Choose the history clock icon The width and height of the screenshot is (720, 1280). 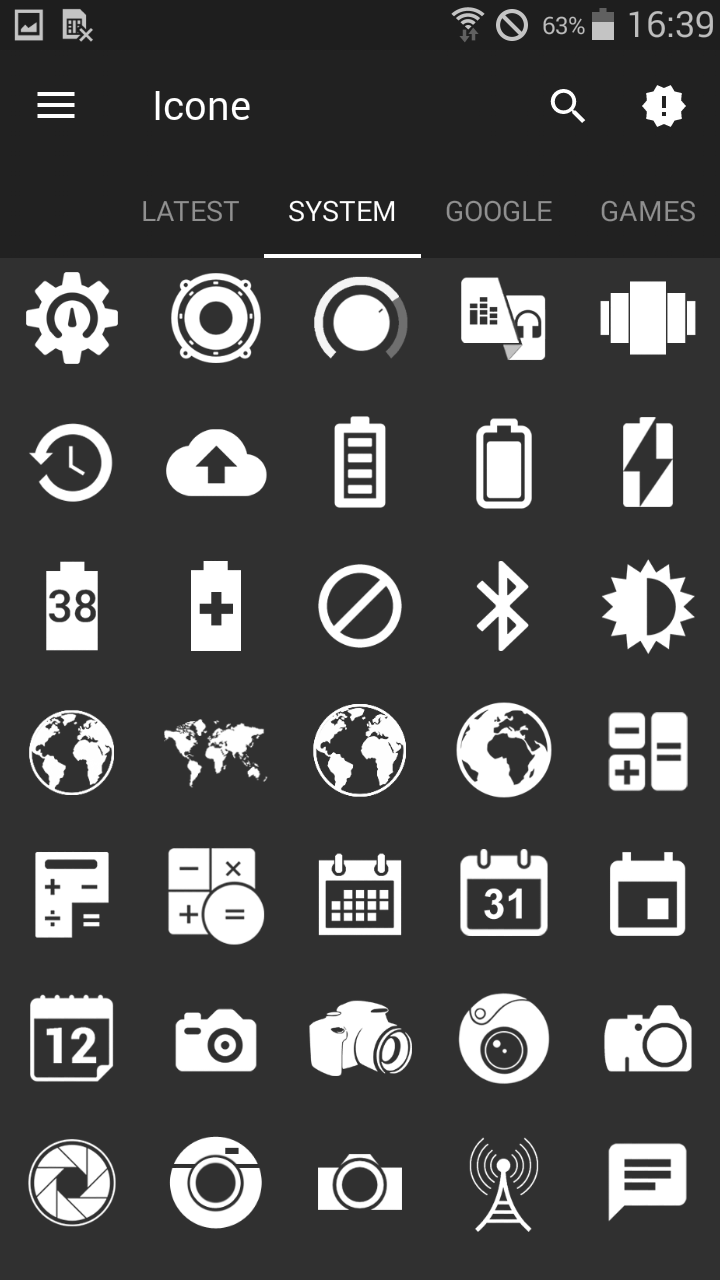pos(70,462)
